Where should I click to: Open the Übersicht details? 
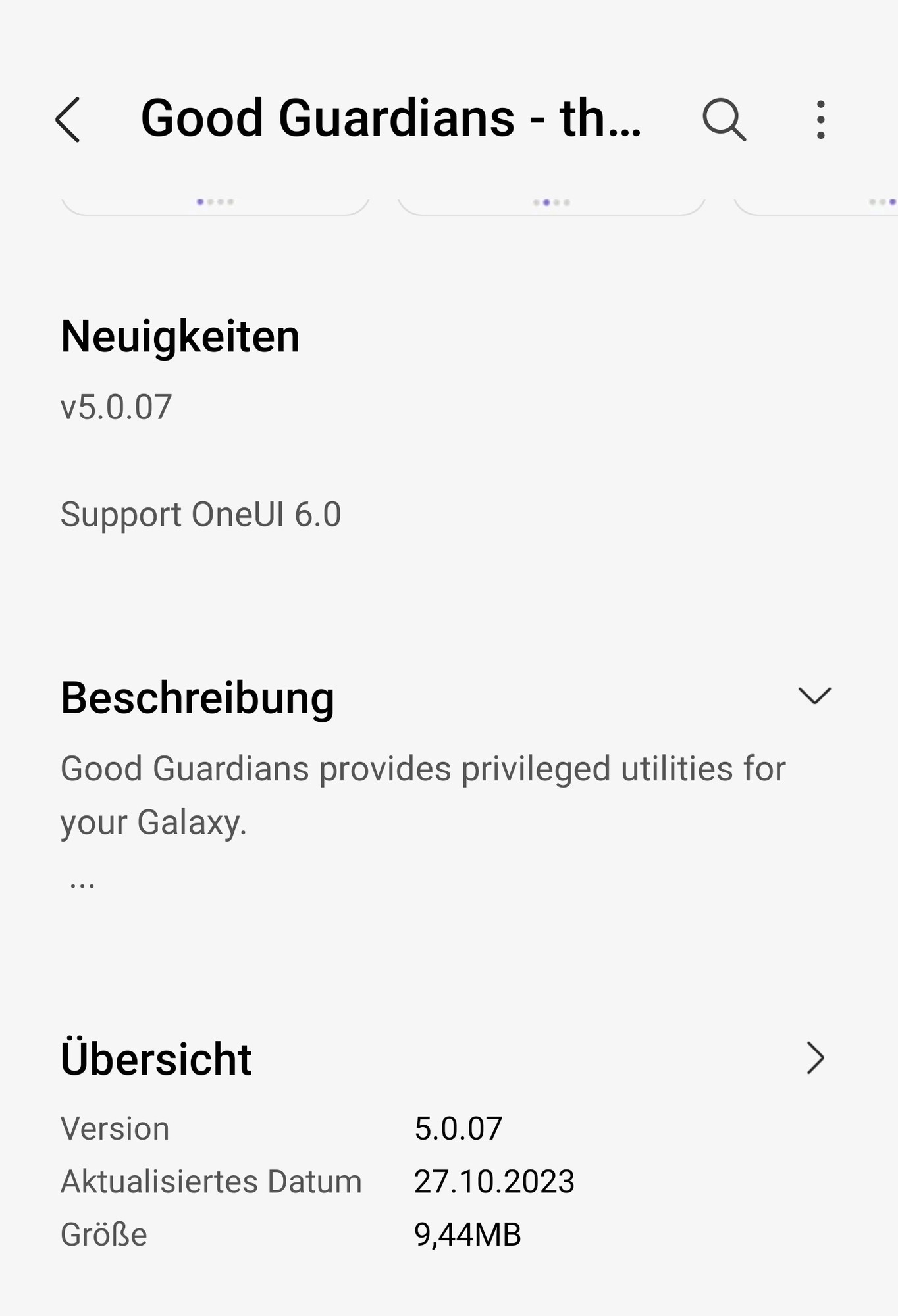click(x=815, y=1058)
